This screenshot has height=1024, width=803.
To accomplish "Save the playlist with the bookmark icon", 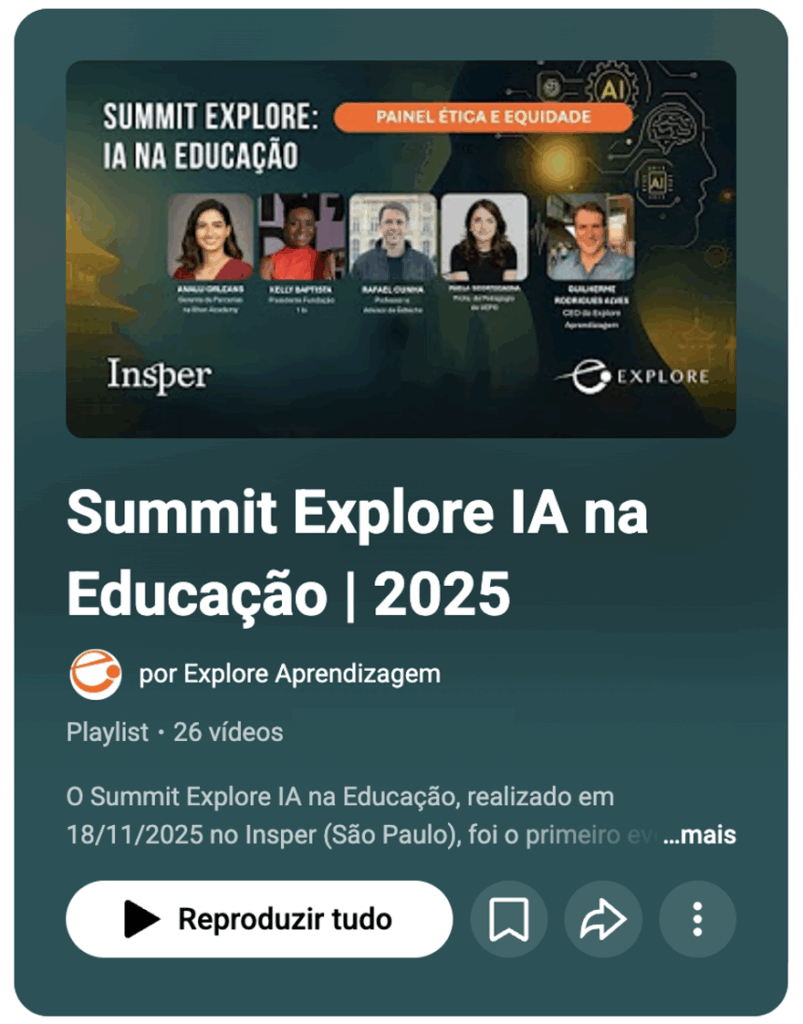I will pos(509,919).
